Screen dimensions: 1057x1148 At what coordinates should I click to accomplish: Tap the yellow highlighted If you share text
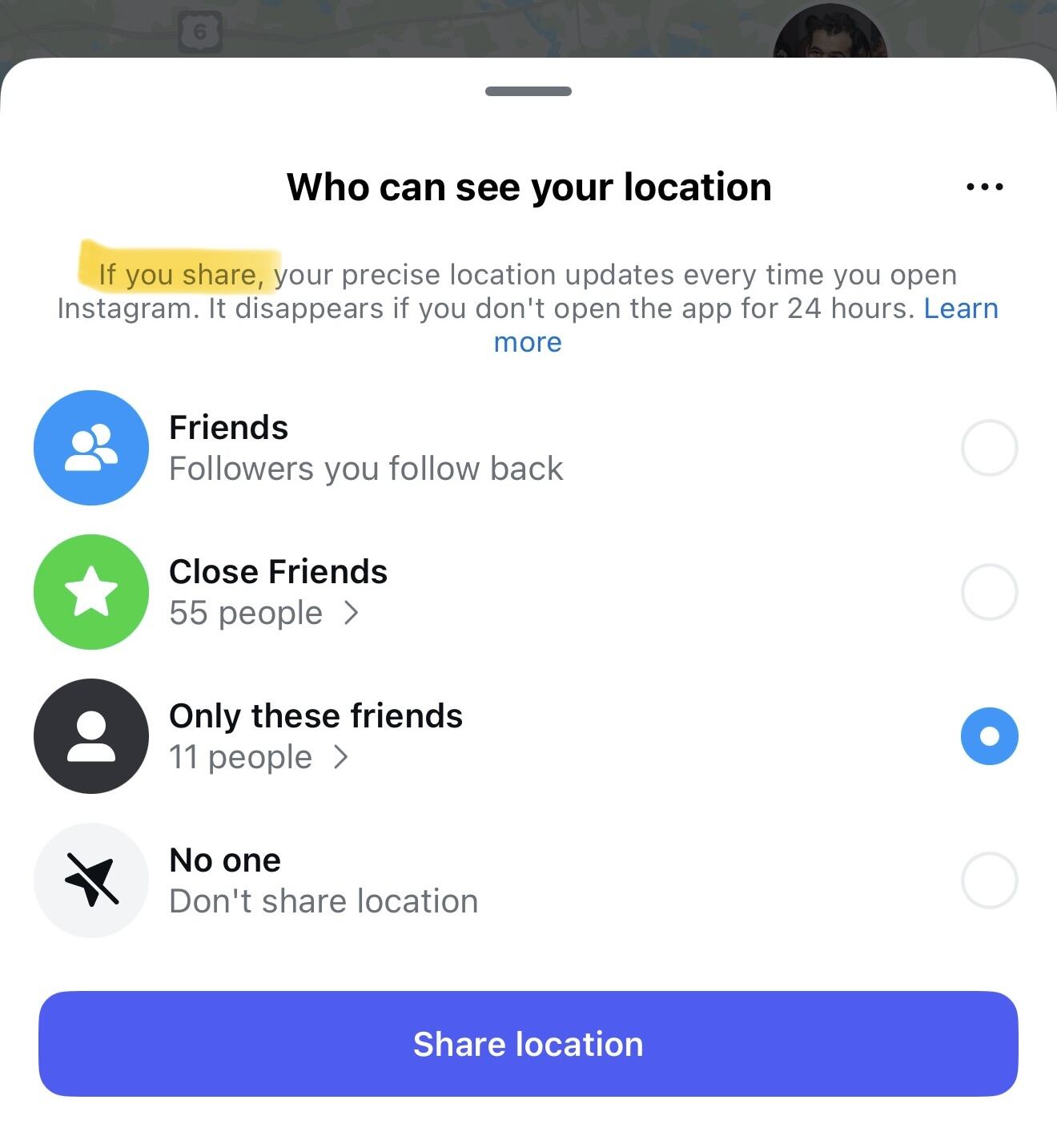[178, 274]
